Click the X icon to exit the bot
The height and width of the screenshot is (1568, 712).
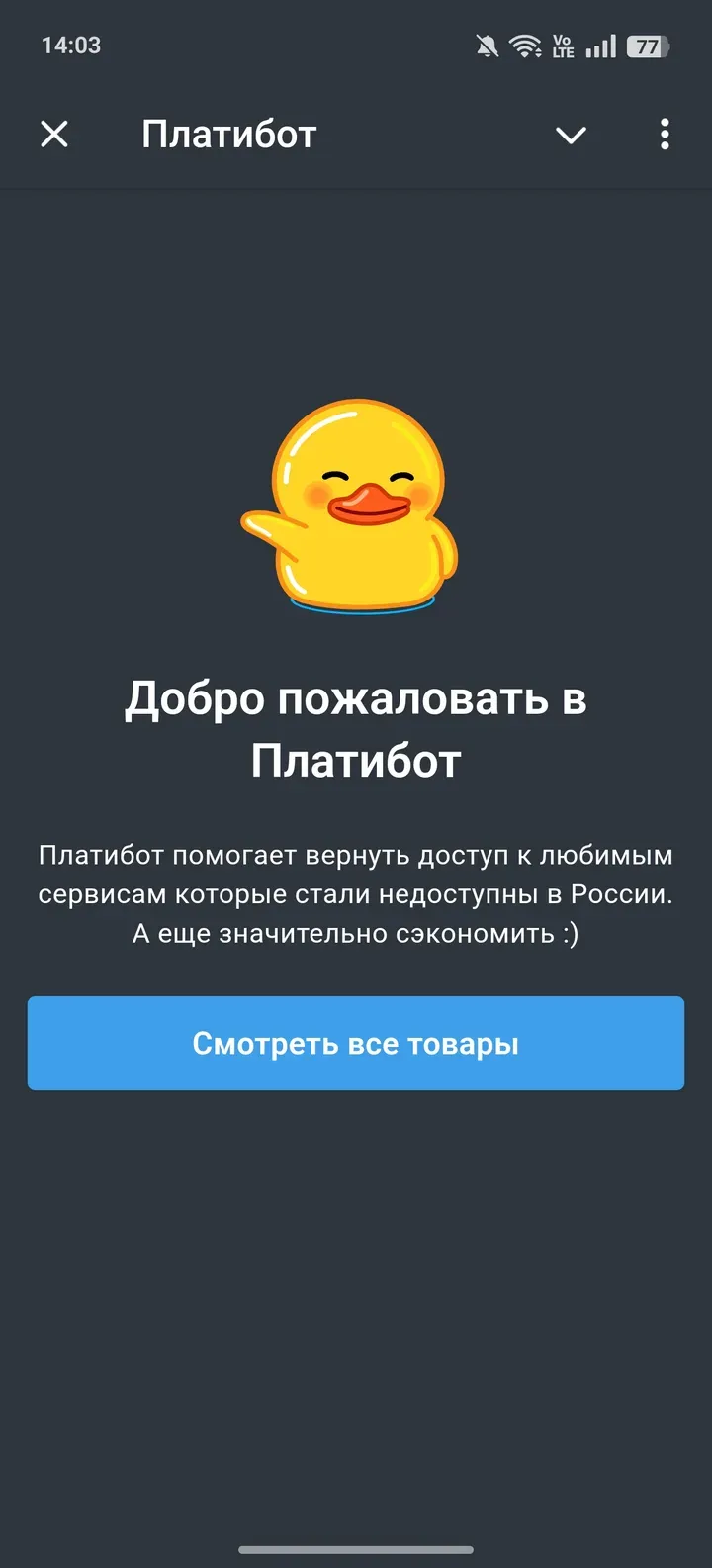point(54,135)
